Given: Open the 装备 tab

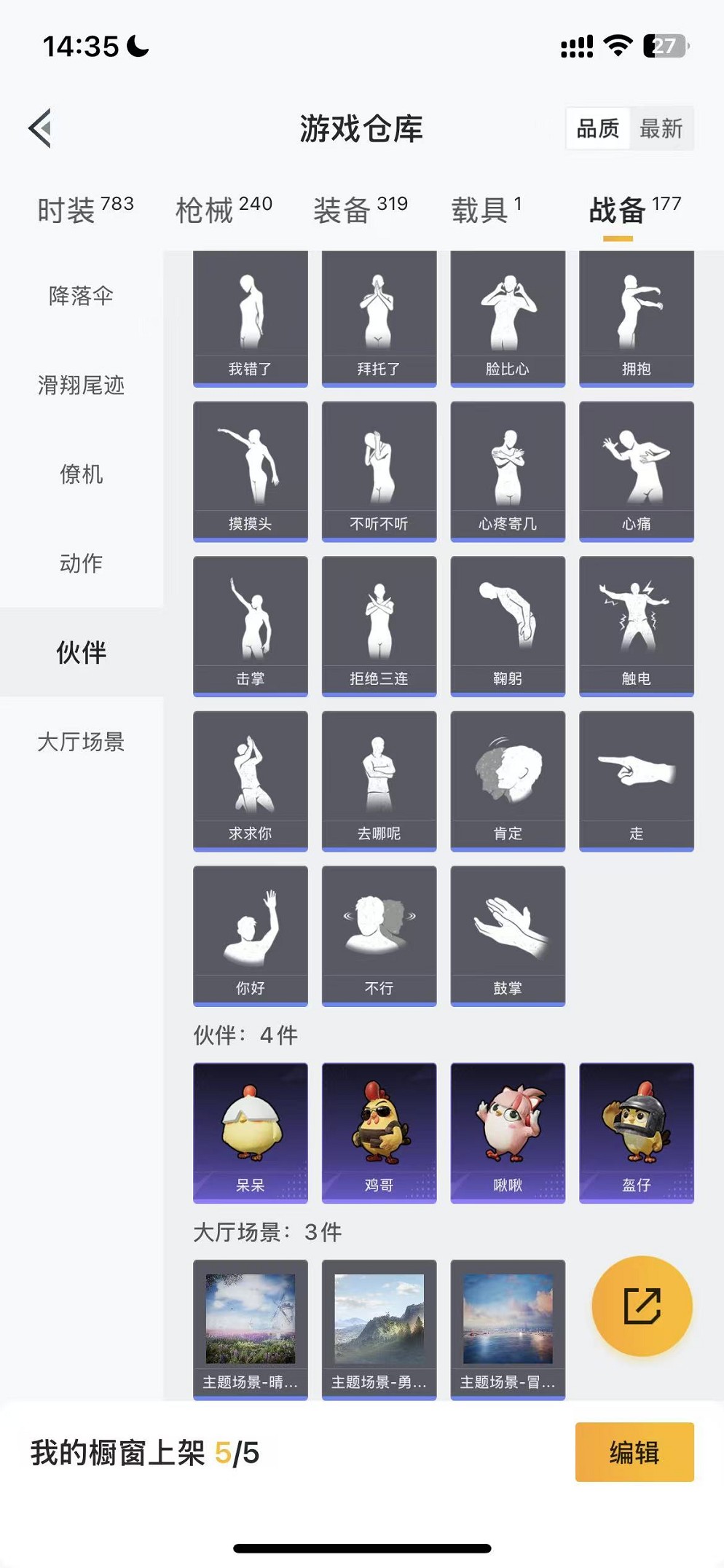Looking at the screenshot, I should point(360,210).
